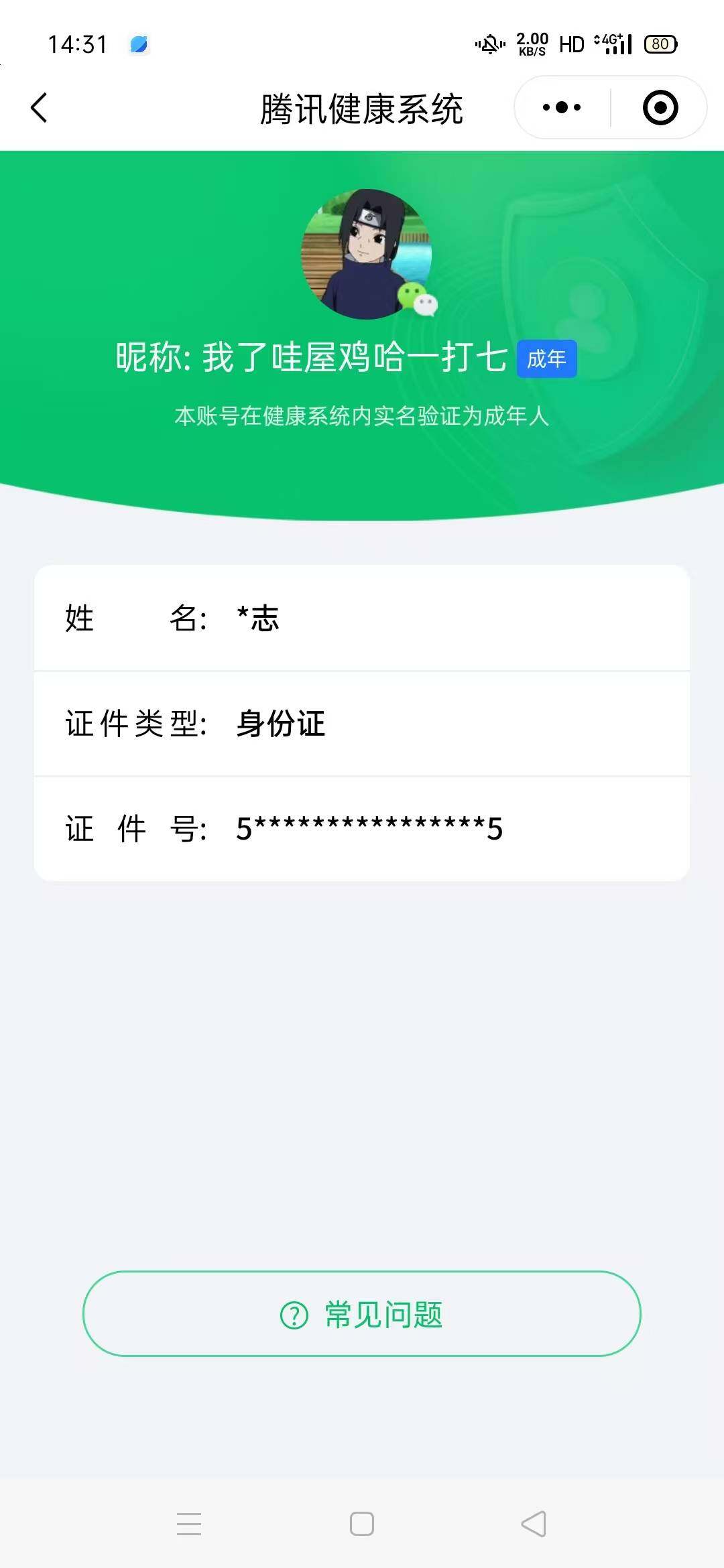
Task: Open the system recent apps menu
Action: click(189, 1524)
